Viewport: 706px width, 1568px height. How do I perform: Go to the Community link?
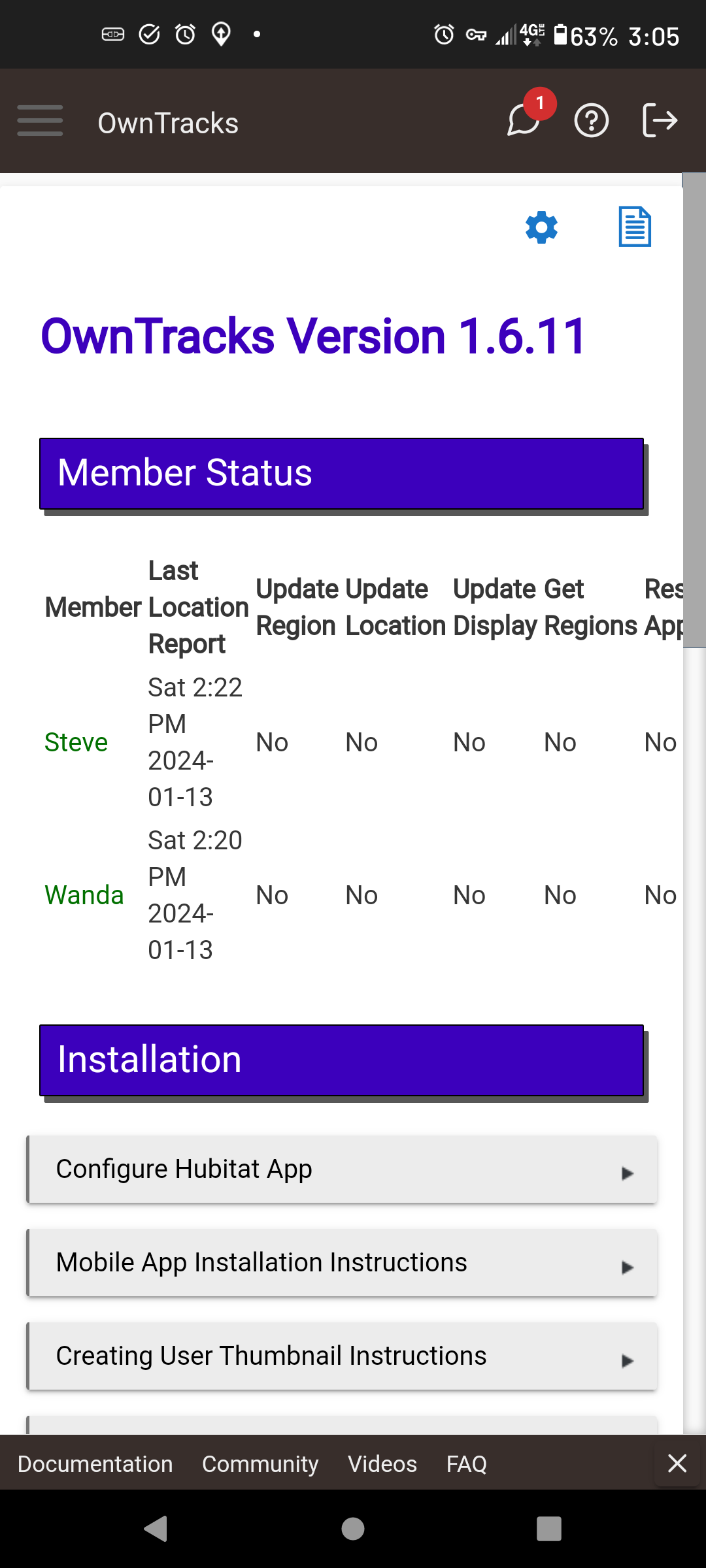(x=260, y=1464)
